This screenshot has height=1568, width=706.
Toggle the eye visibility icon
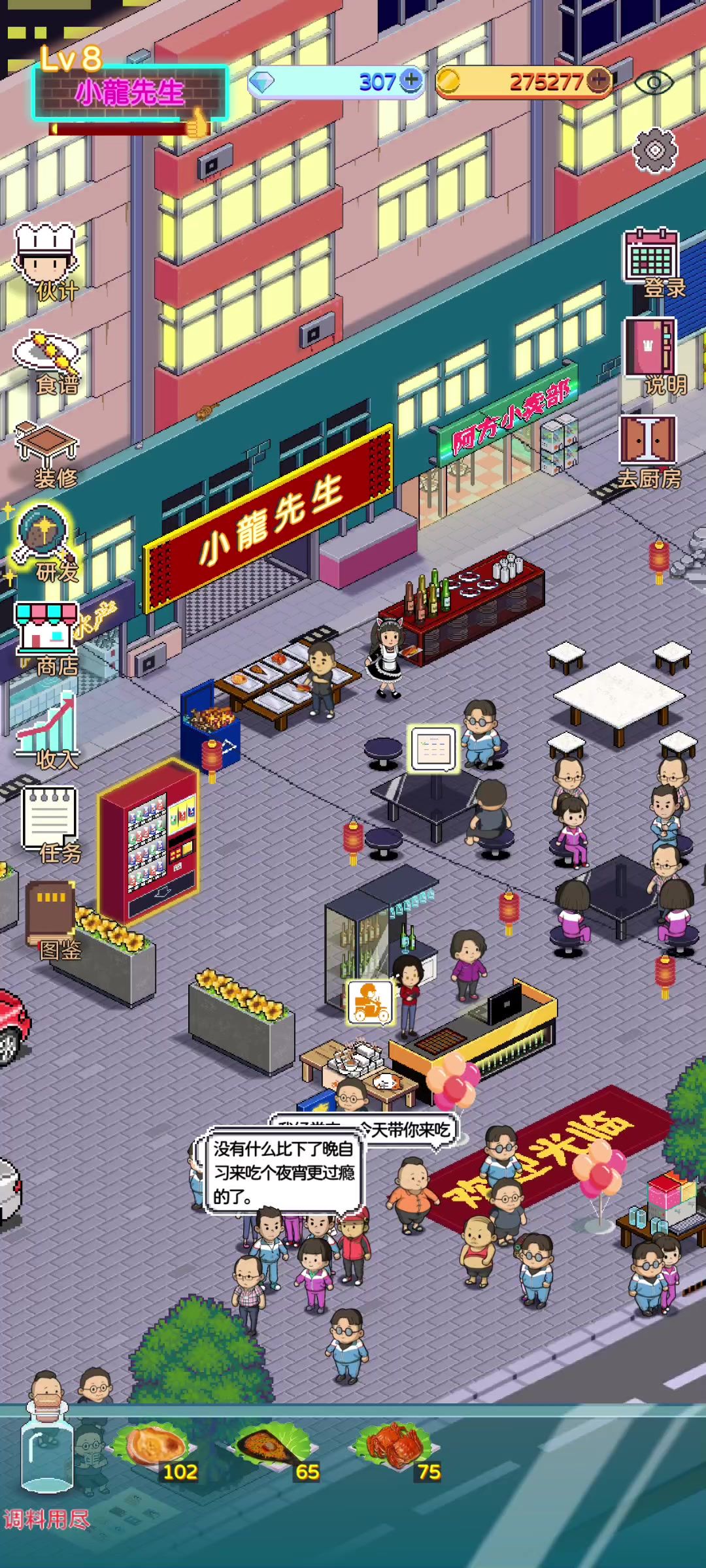653,83
